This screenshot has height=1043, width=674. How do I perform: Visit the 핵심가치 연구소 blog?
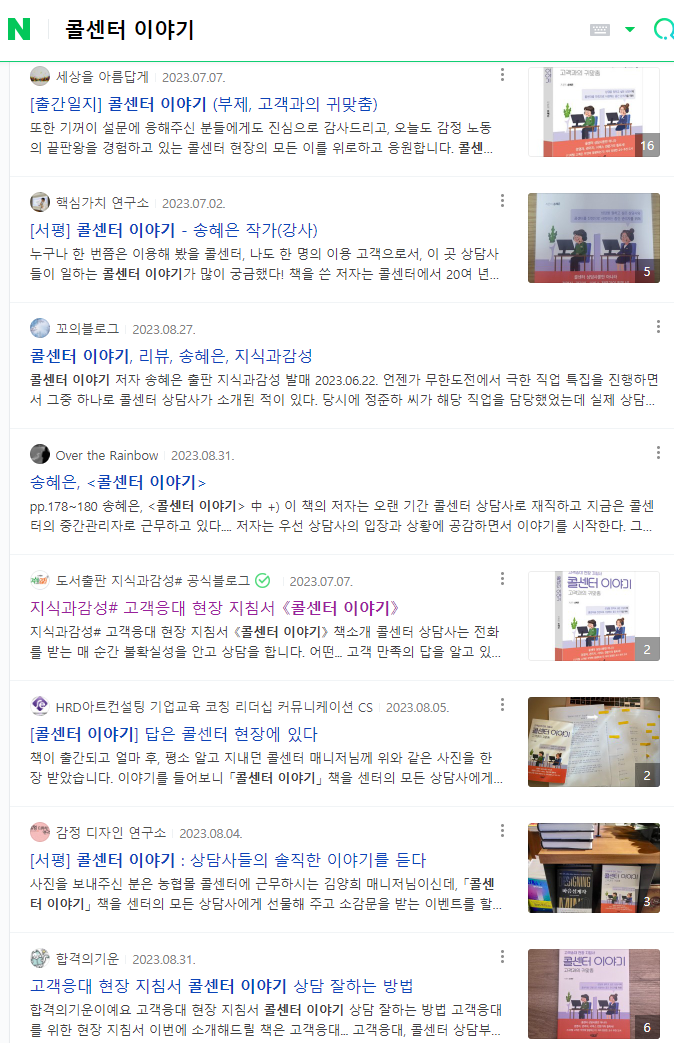point(102,203)
